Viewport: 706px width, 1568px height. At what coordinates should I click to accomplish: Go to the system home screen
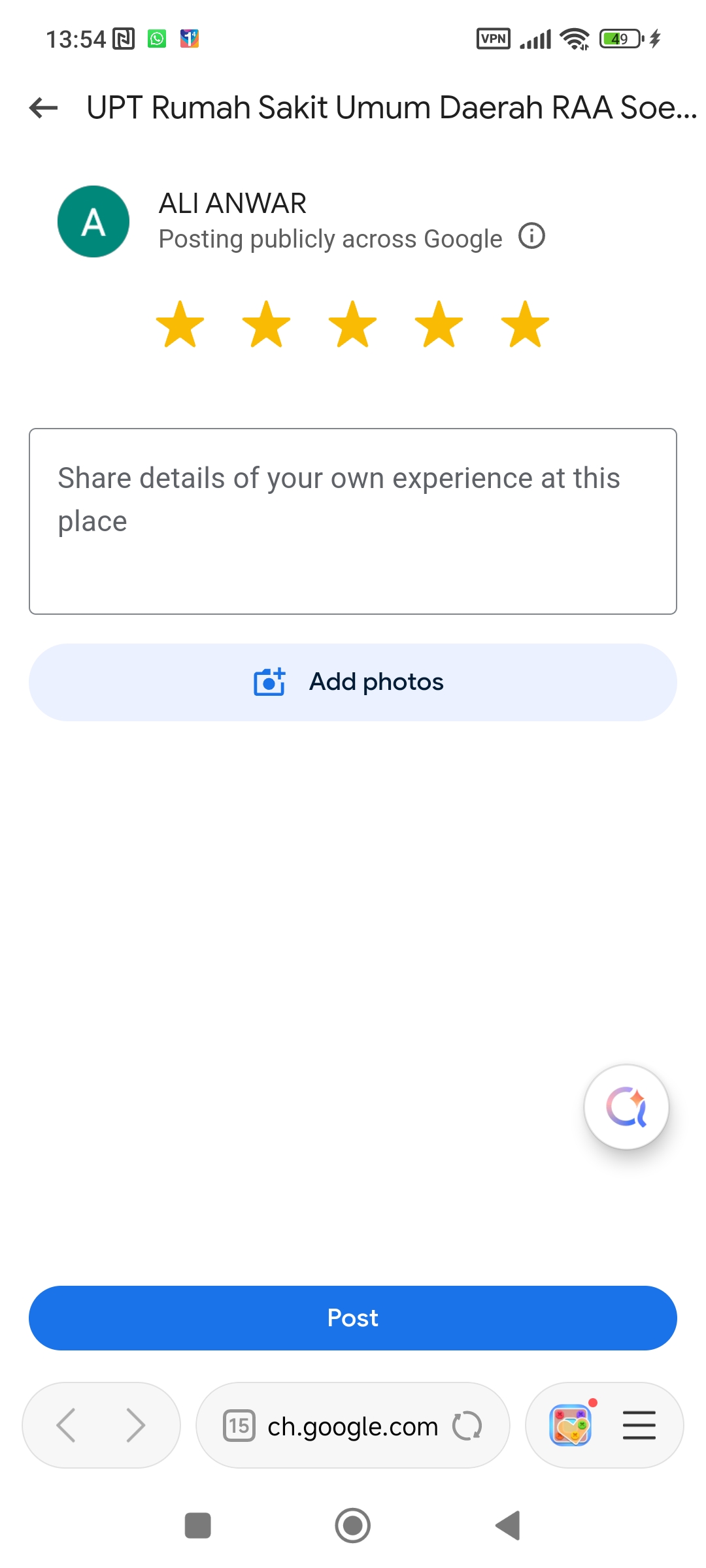pos(352,1526)
